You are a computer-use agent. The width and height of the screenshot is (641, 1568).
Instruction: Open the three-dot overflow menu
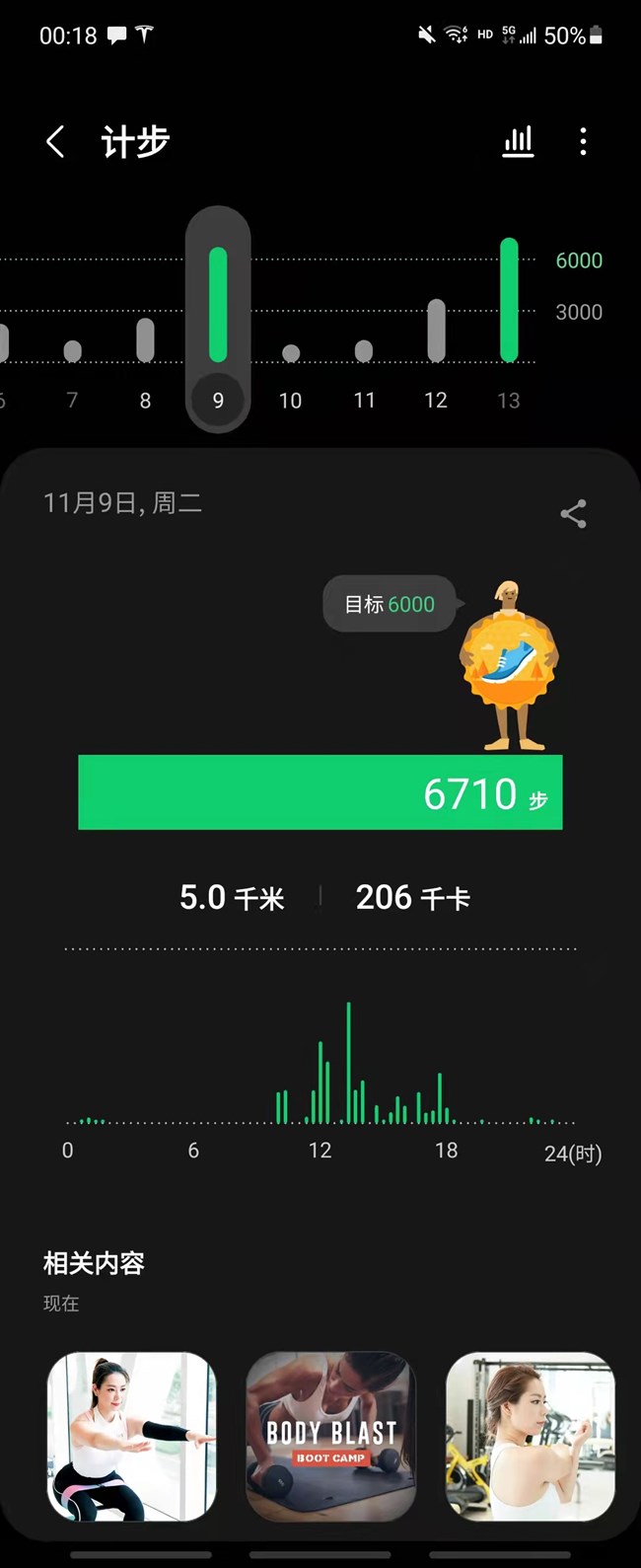tap(583, 142)
